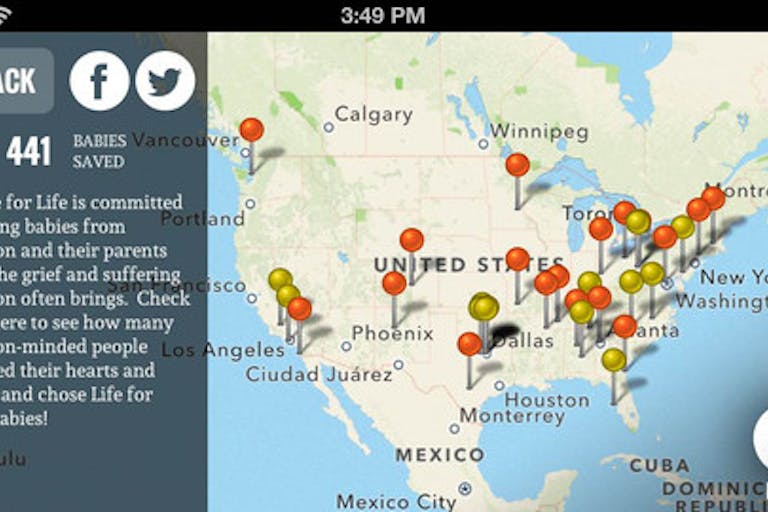The height and width of the screenshot is (512, 768).
Task: Open the yellow pin in Florida
Action: tap(613, 360)
